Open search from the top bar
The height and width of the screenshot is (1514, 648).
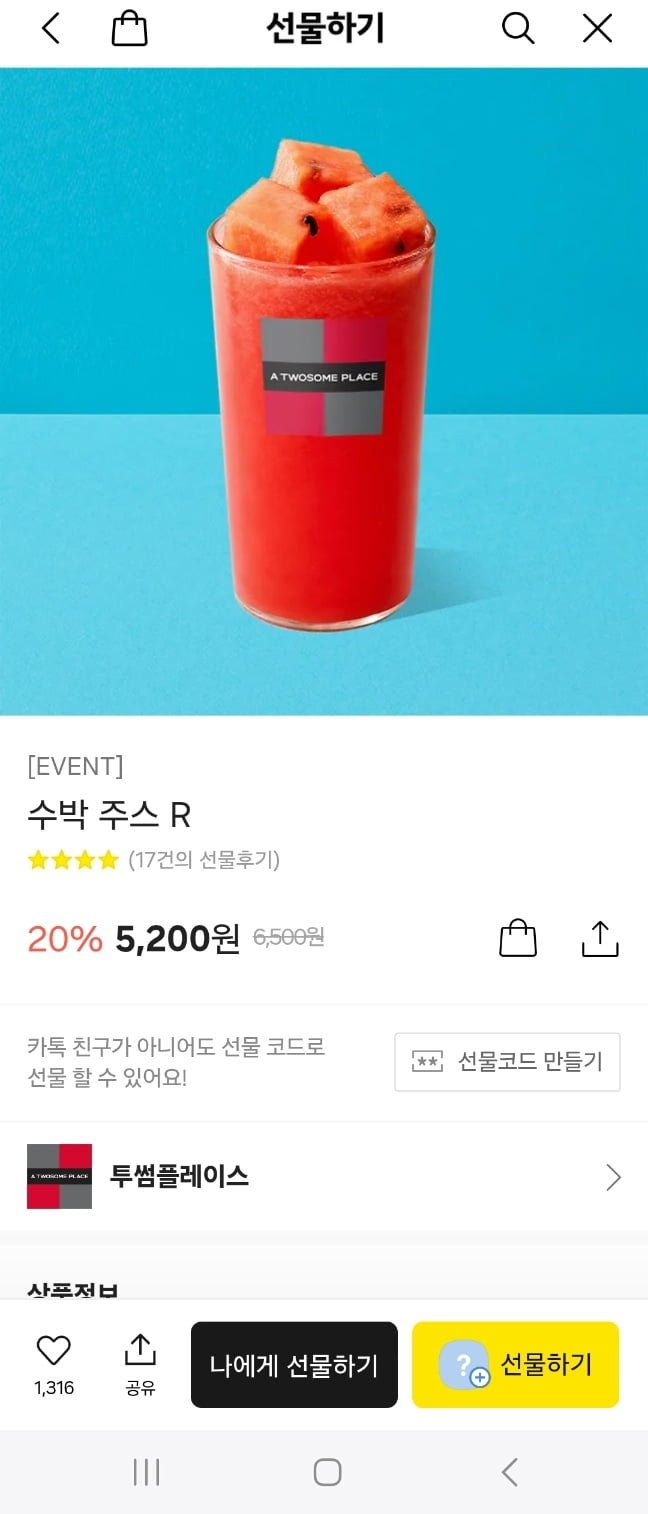click(517, 29)
